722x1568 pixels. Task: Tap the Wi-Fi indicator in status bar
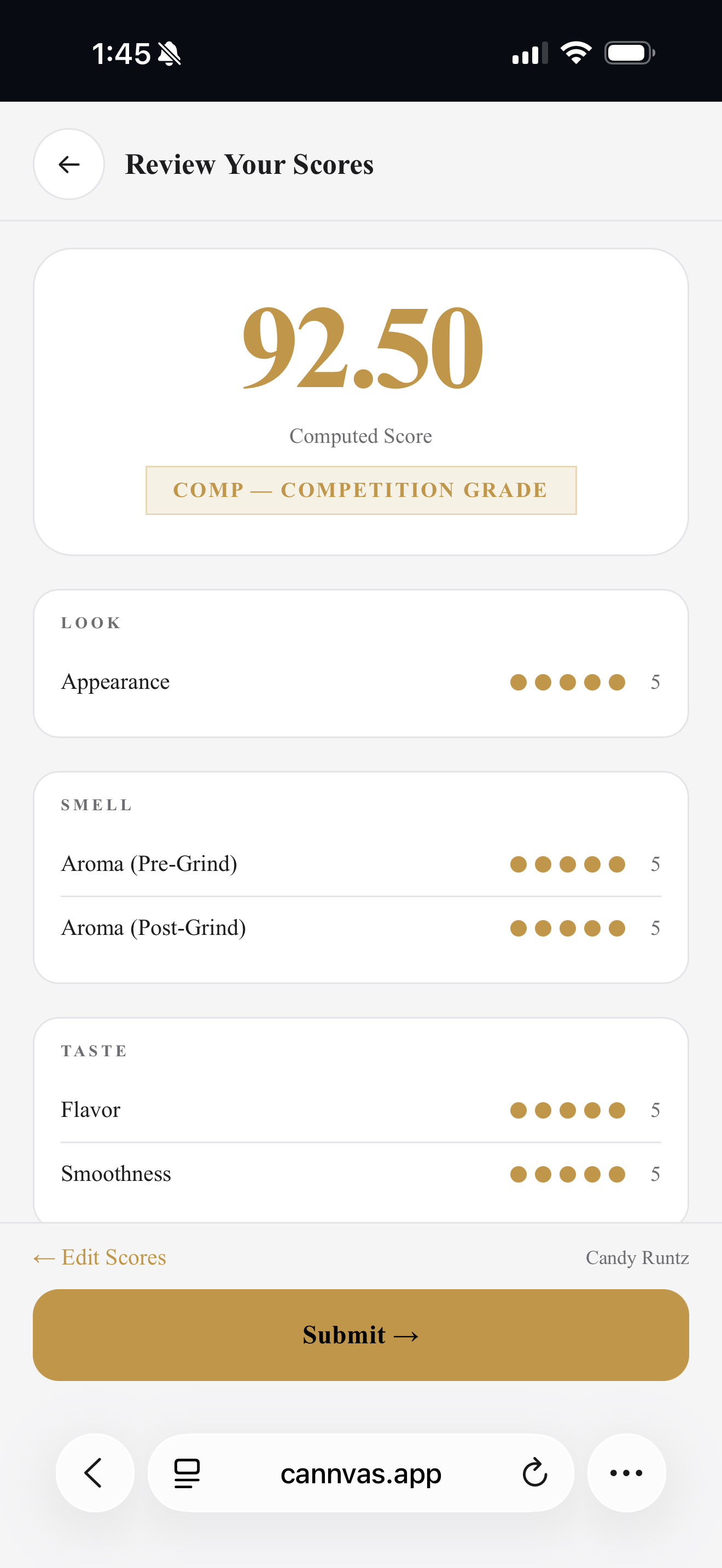[575, 52]
